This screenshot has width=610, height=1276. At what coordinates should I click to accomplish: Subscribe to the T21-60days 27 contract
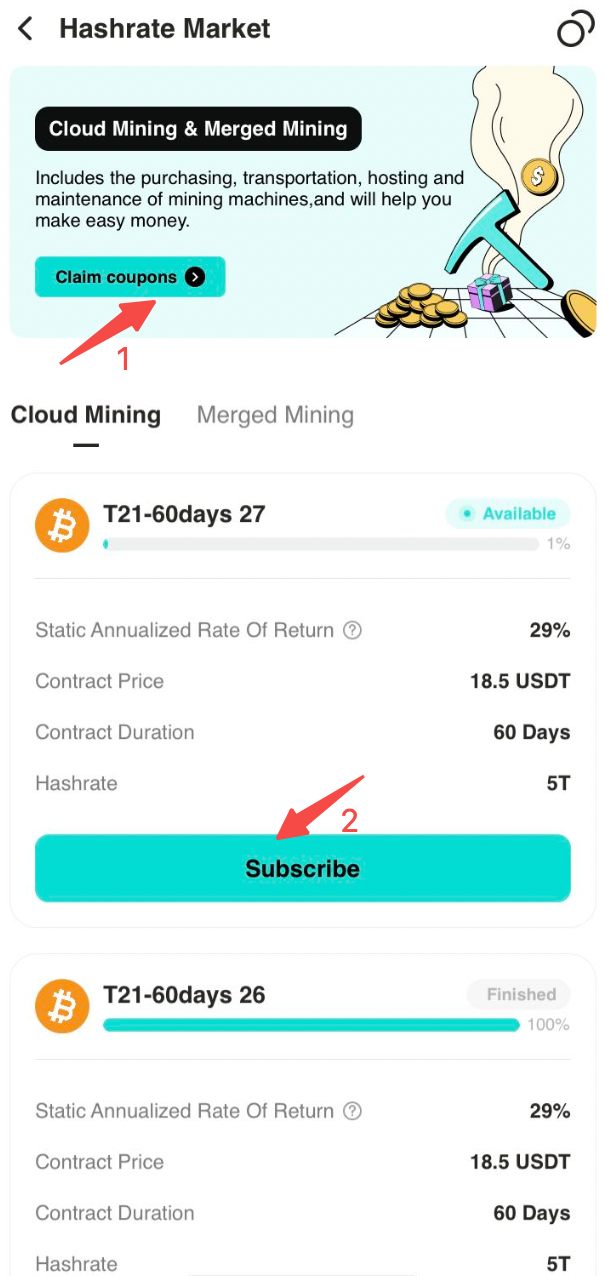(x=302, y=868)
